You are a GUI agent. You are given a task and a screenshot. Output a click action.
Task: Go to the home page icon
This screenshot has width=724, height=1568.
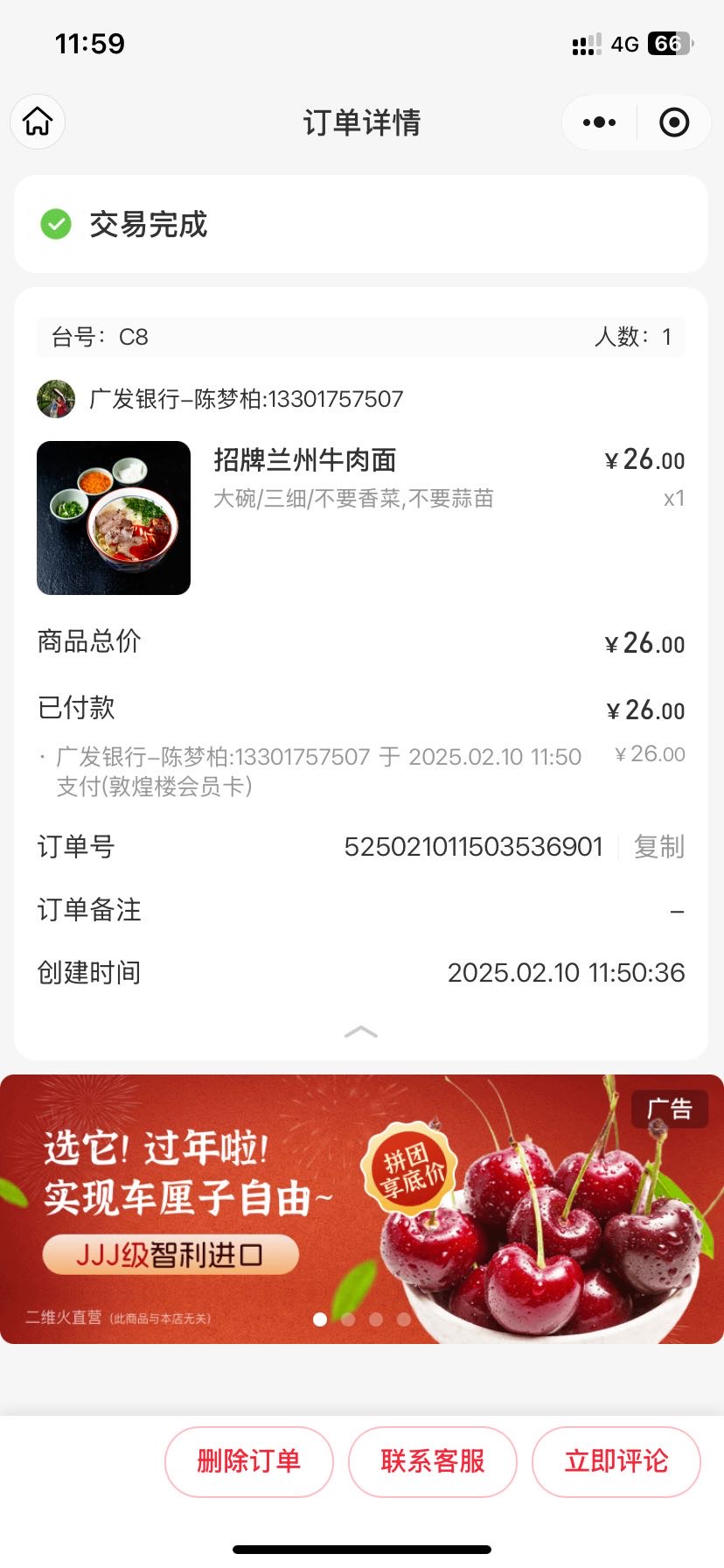coord(38,122)
